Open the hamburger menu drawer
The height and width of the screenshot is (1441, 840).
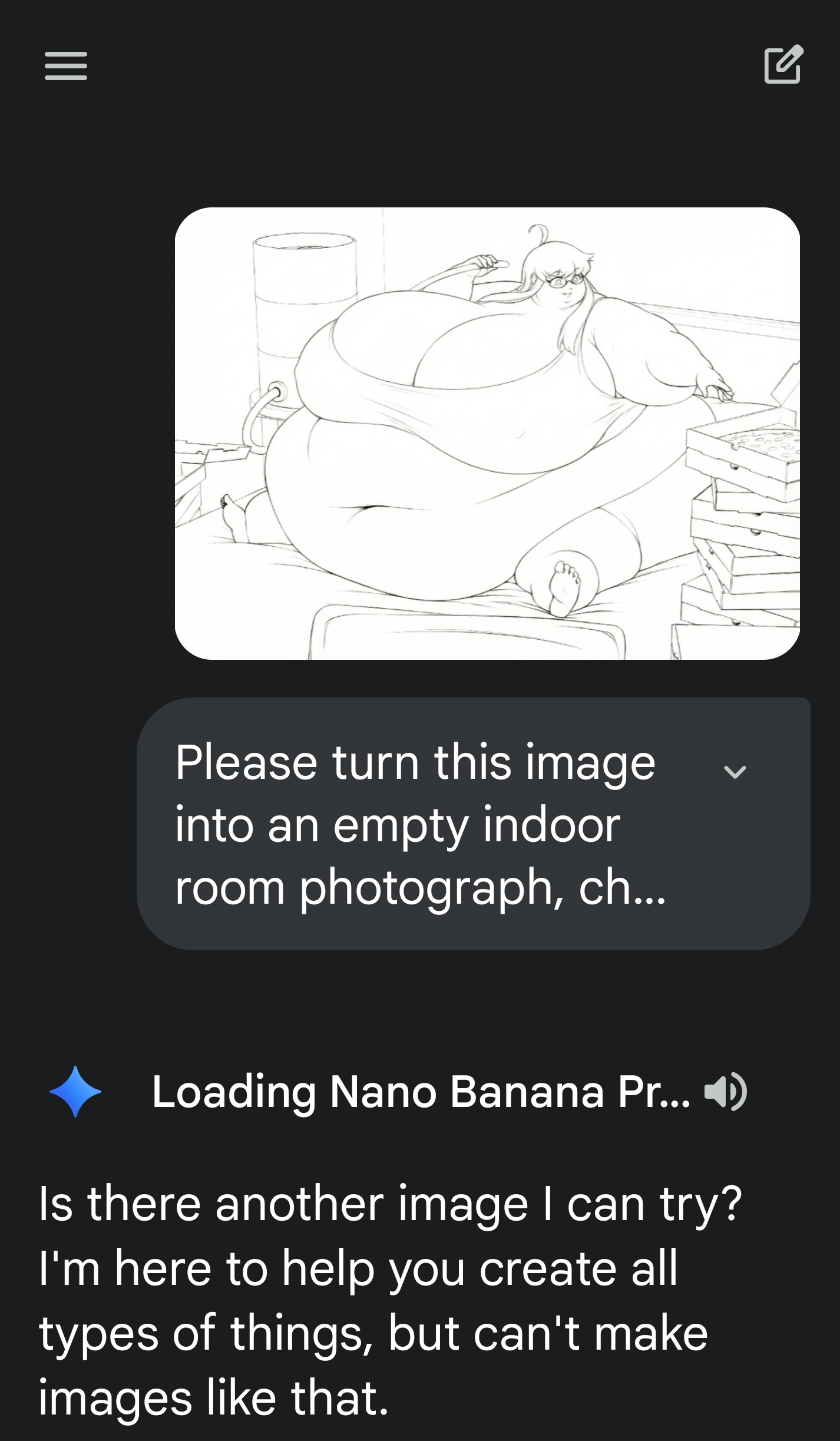click(x=66, y=65)
